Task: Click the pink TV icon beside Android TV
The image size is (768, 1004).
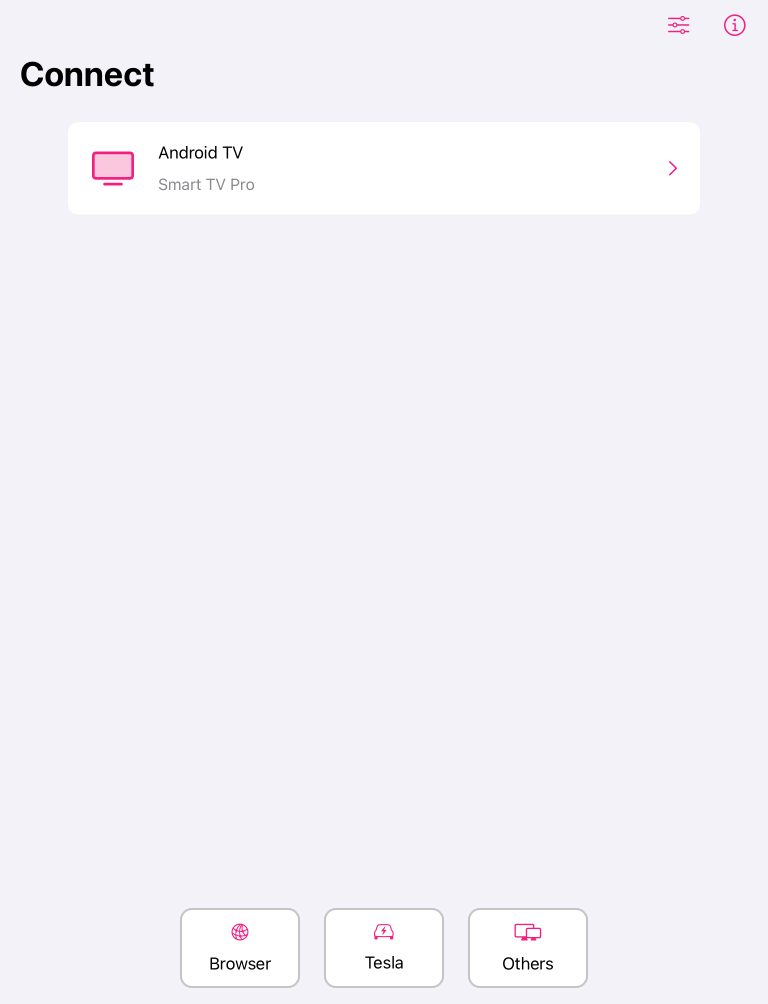Action: [x=112, y=168]
